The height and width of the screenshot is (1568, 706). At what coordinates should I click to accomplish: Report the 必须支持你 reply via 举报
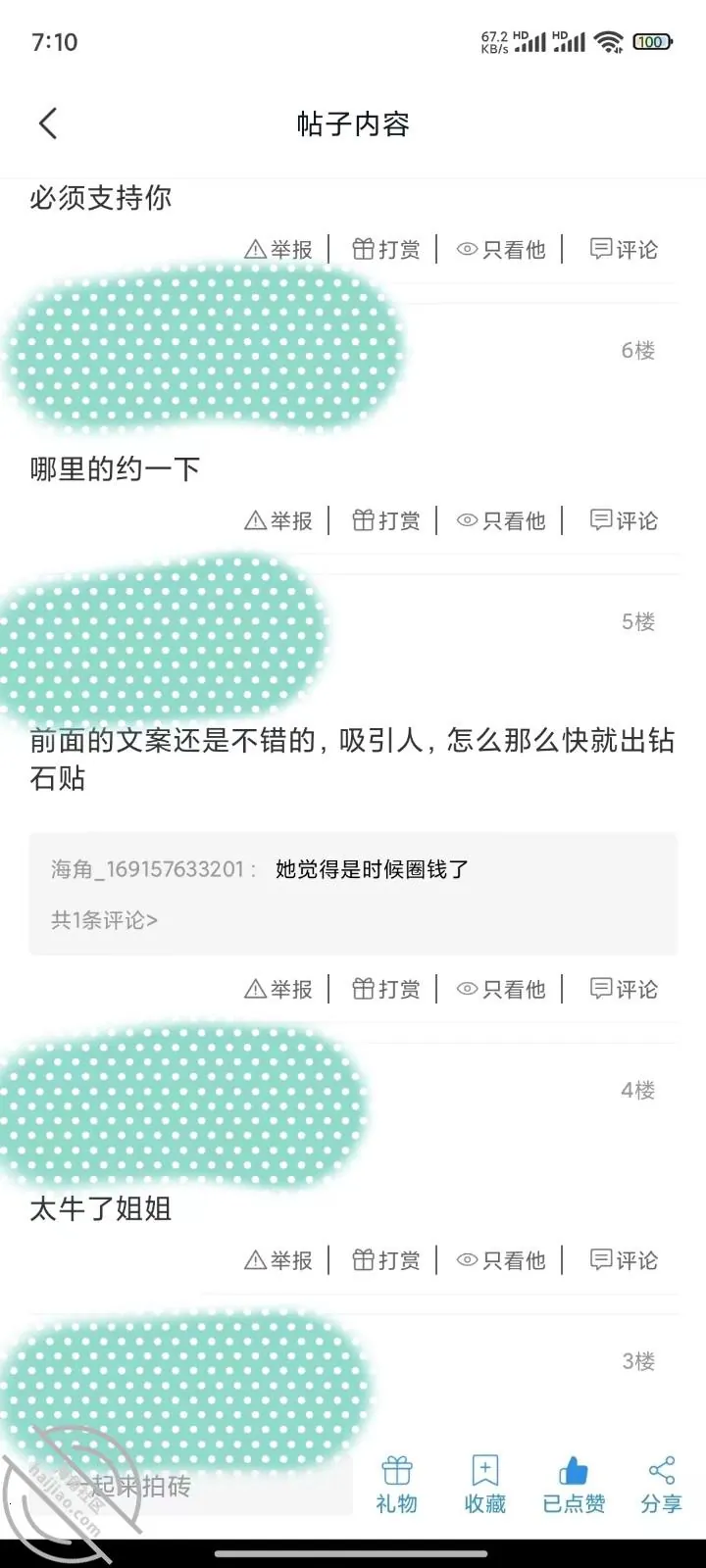point(278,250)
